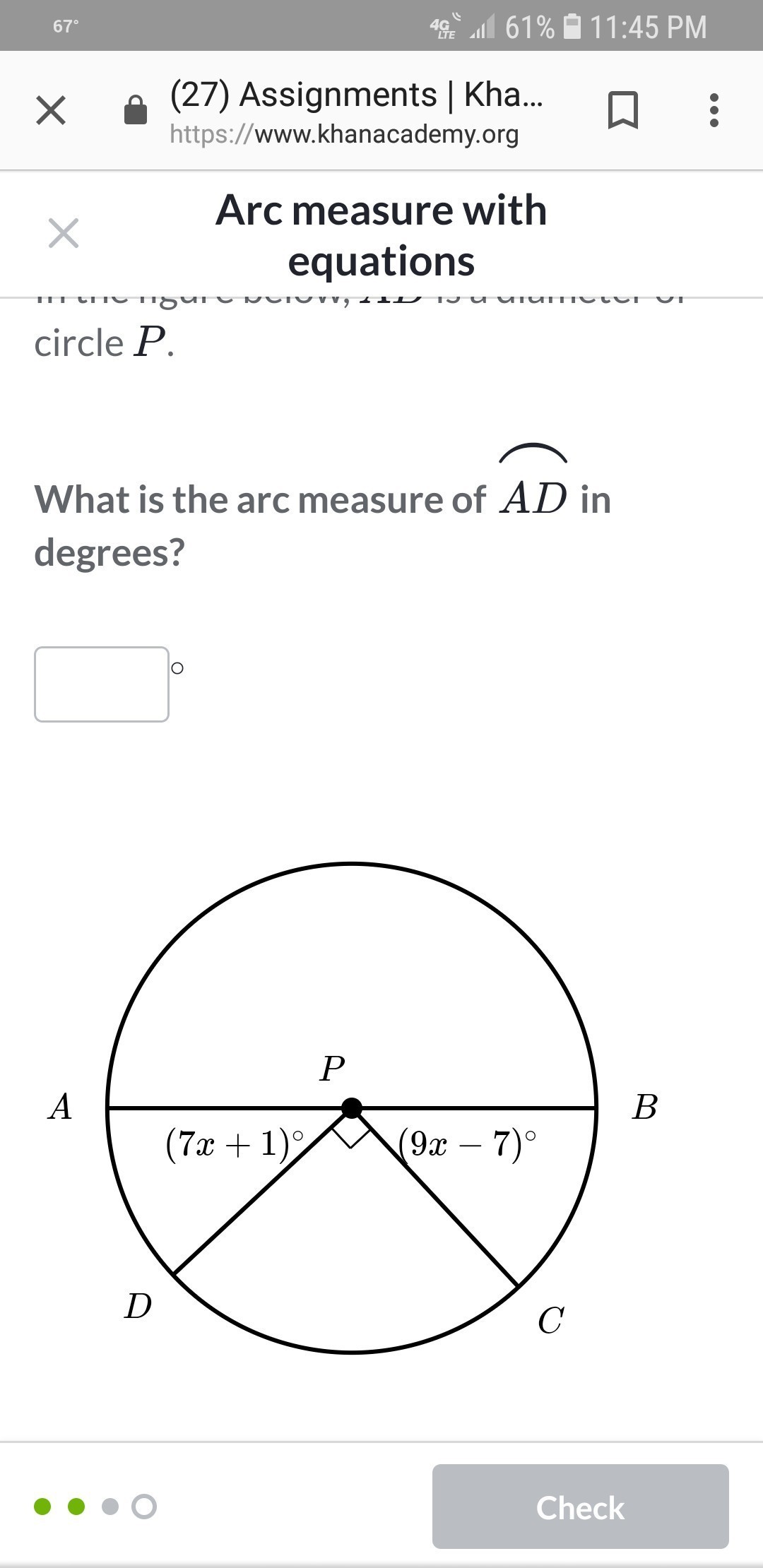Tap the Check button
The height and width of the screenshot is (1568, 763).
pyautogui.click(x=580, y=1507)
